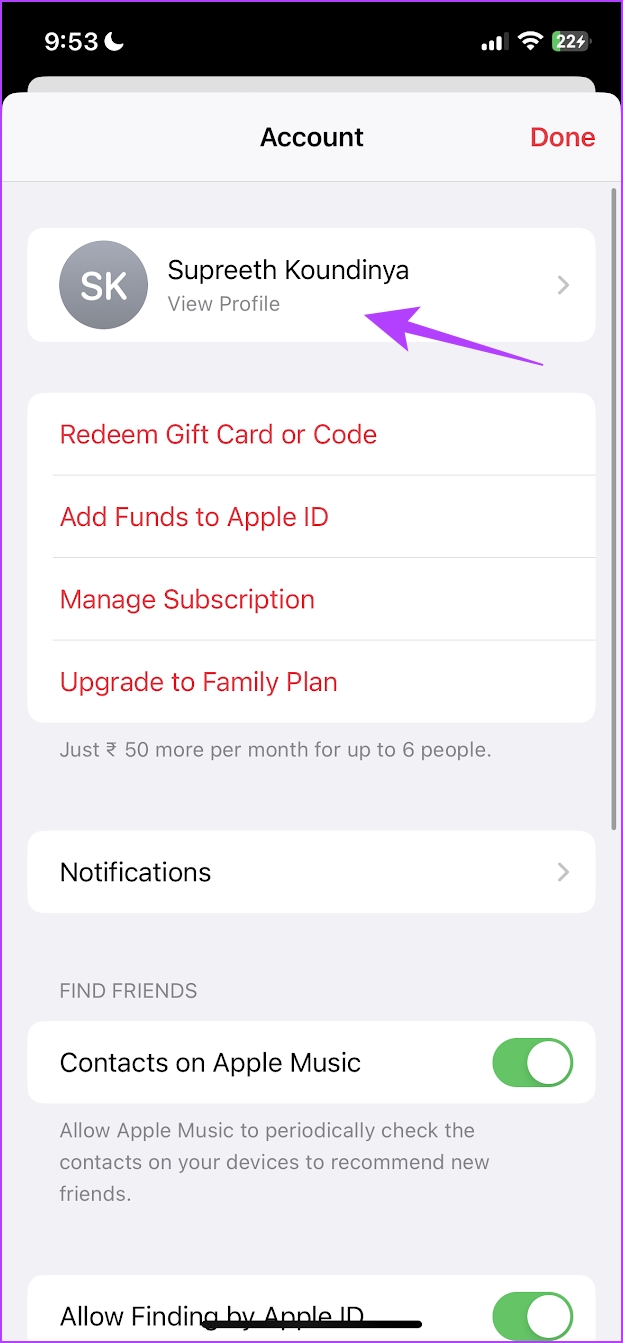
Task: Open Supreeth Koundinya's profile
Action: point(311,285)
